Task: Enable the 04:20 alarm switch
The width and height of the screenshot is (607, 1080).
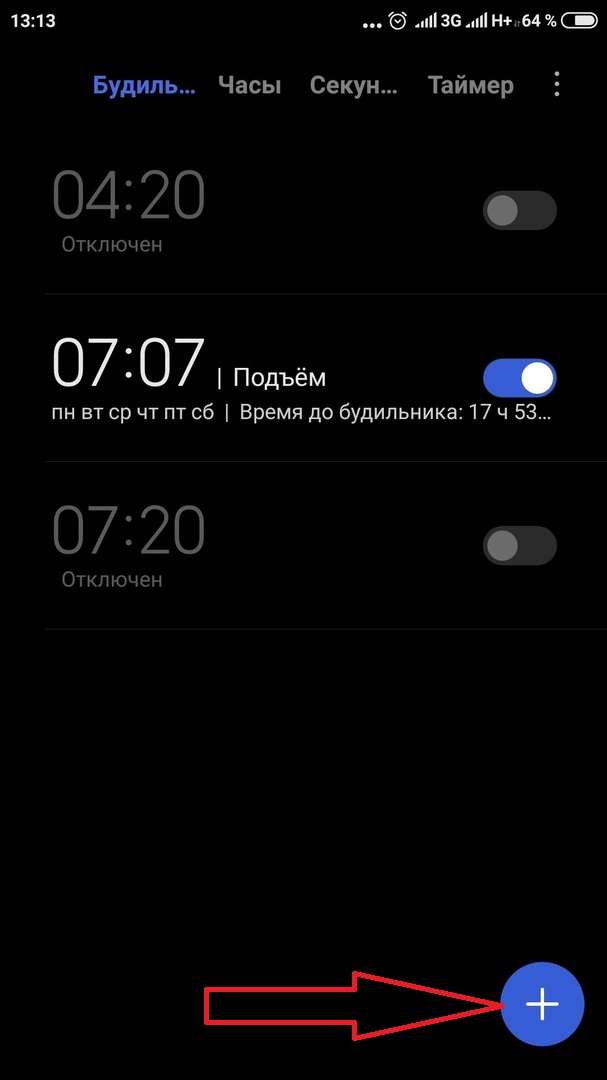Action: pyautogui.click(x=519, y=211)
